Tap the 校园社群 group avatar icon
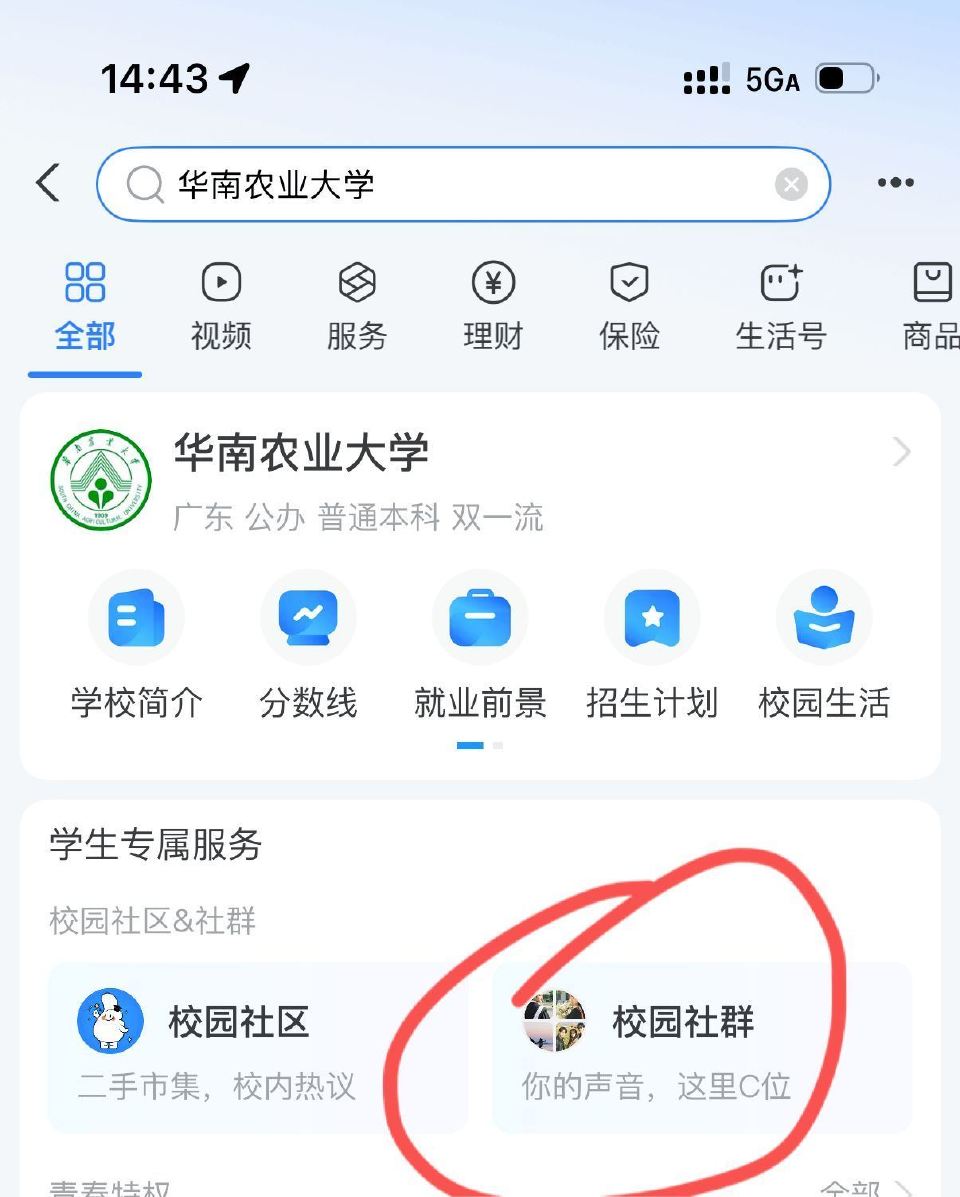 pyautogui.click(x=556, y=1022)
